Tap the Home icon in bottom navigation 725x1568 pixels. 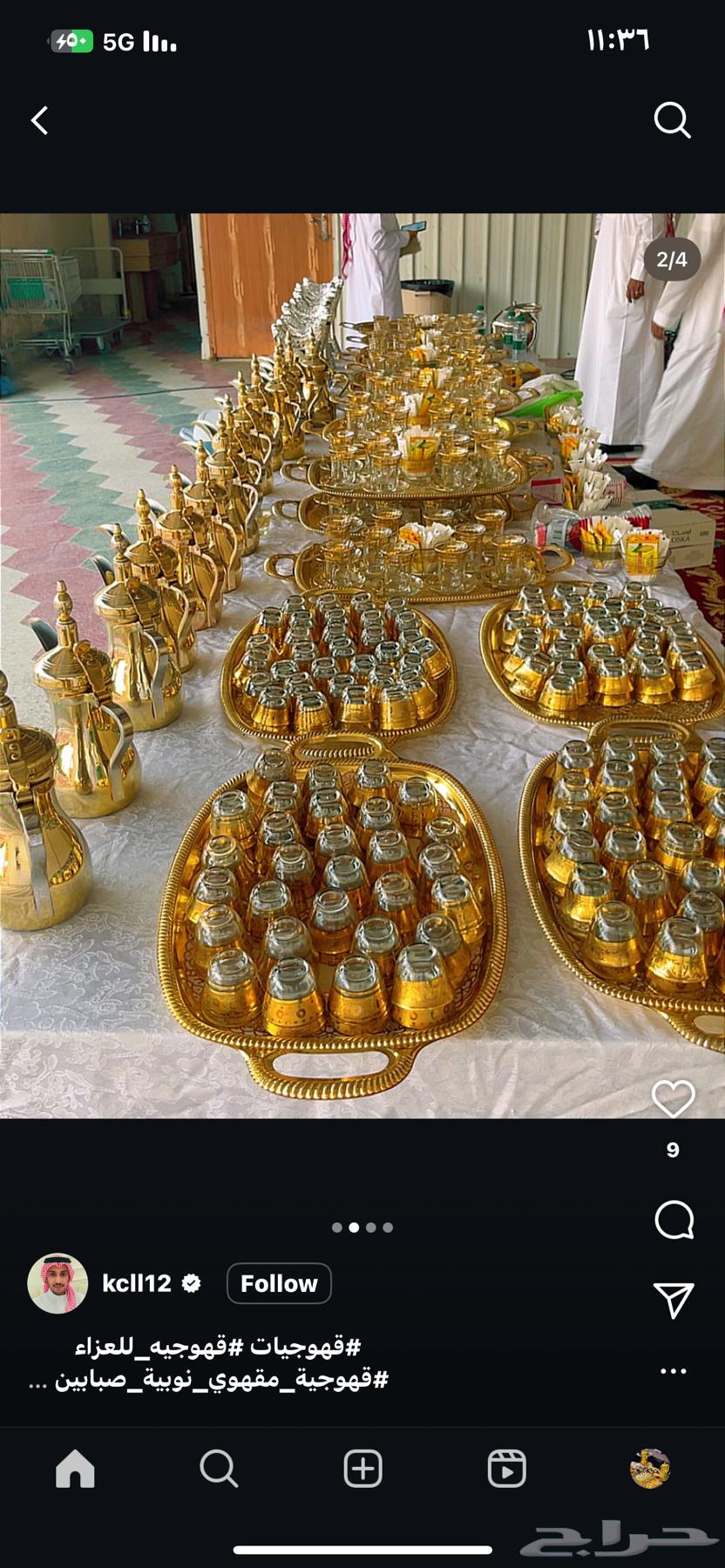pos(77,1468)
